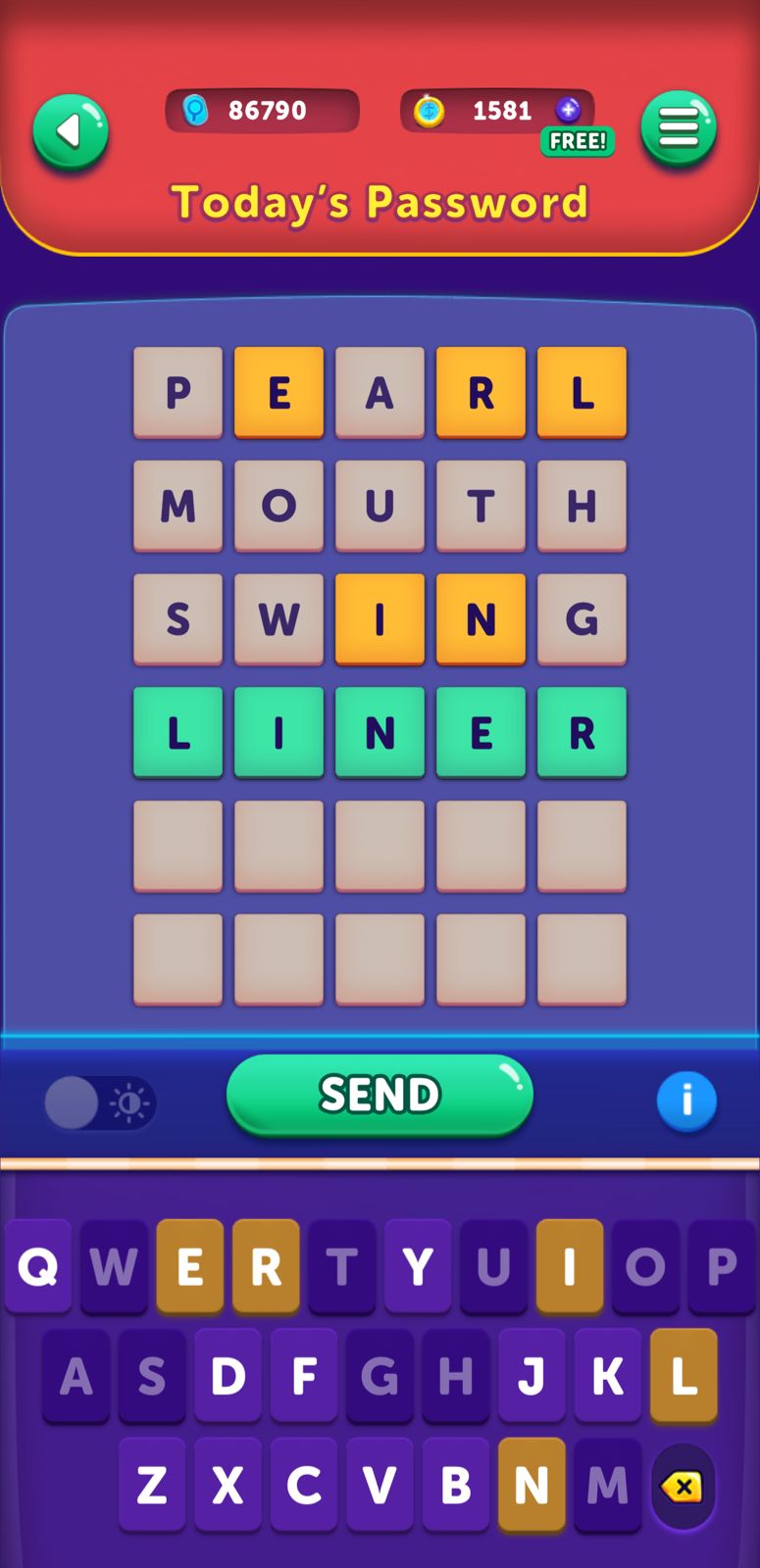Open the blue info button
Viewport: 760px width, 1568px height.
click(x=686, y=1101)
